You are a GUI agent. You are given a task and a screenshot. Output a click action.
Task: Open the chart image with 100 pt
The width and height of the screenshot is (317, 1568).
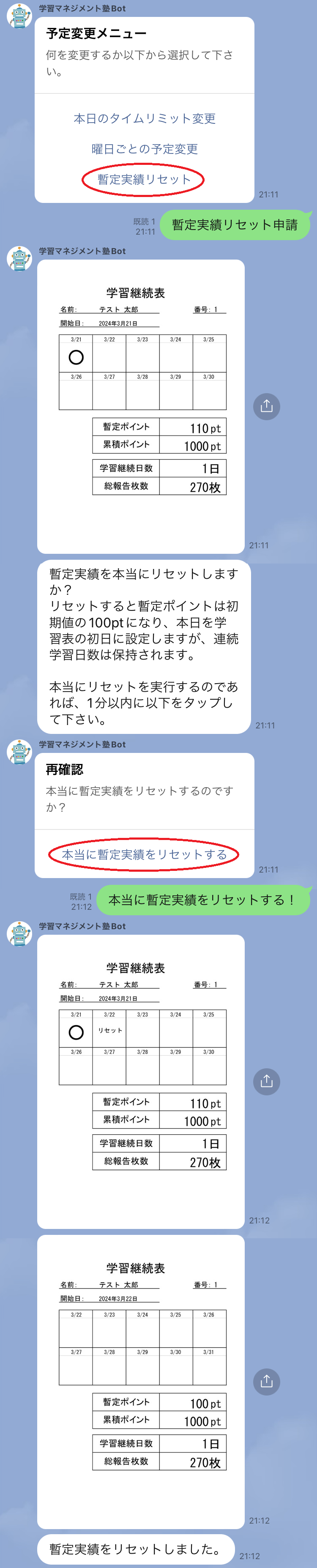pyautogui.click(x=141, y=1382)
